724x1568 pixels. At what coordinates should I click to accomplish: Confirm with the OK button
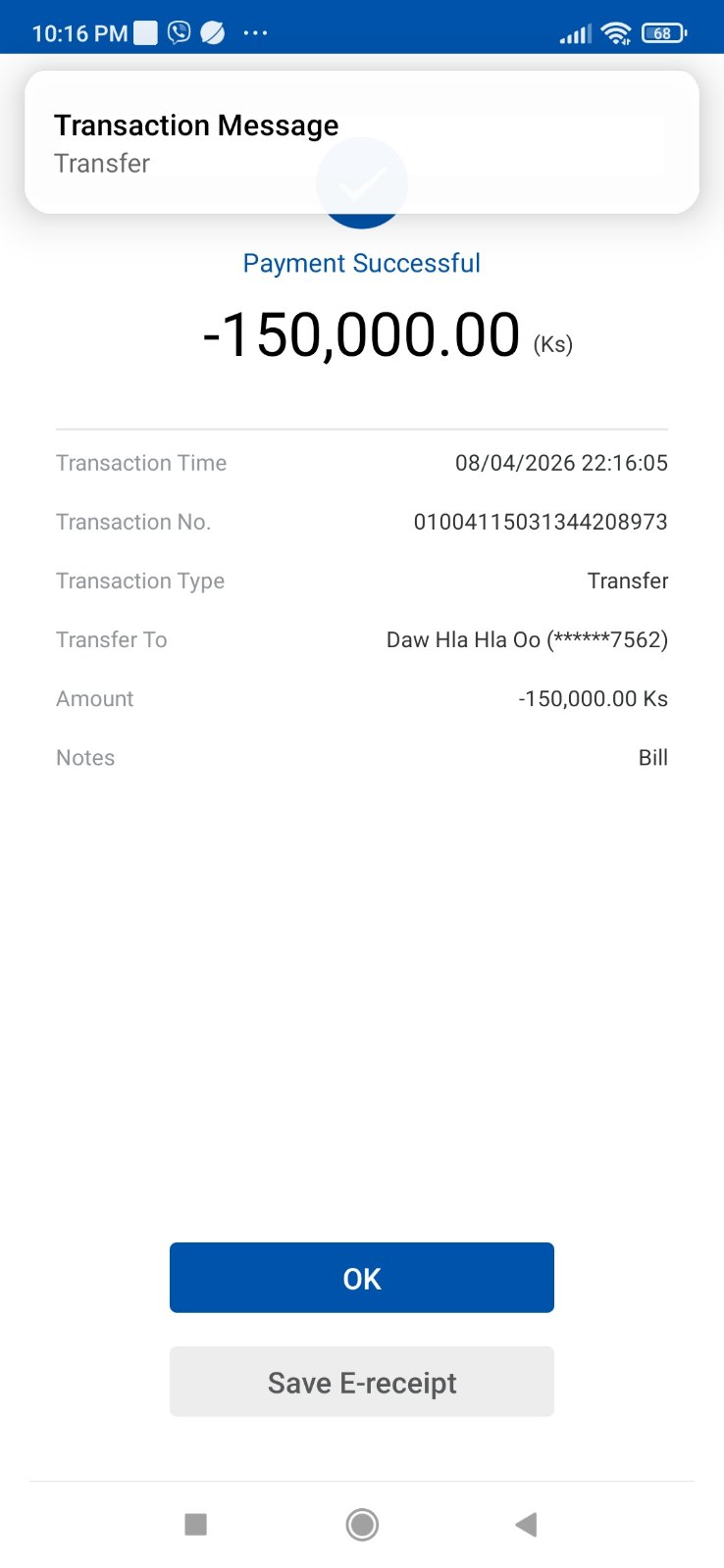click(361, 1278)
